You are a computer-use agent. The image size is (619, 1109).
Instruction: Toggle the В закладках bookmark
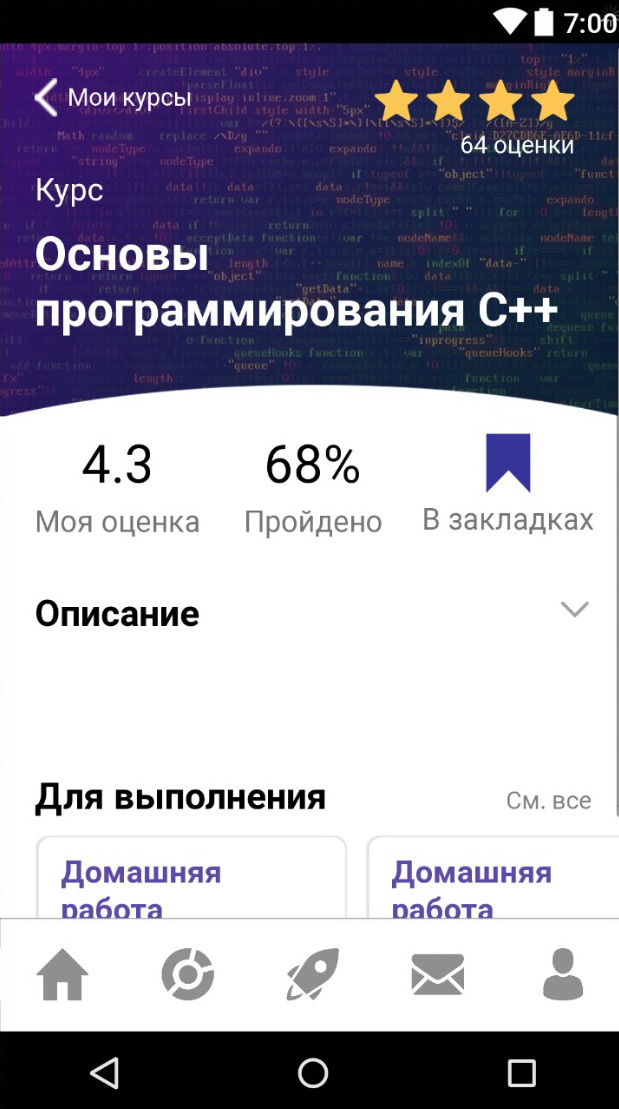click(x=508, y=464)
